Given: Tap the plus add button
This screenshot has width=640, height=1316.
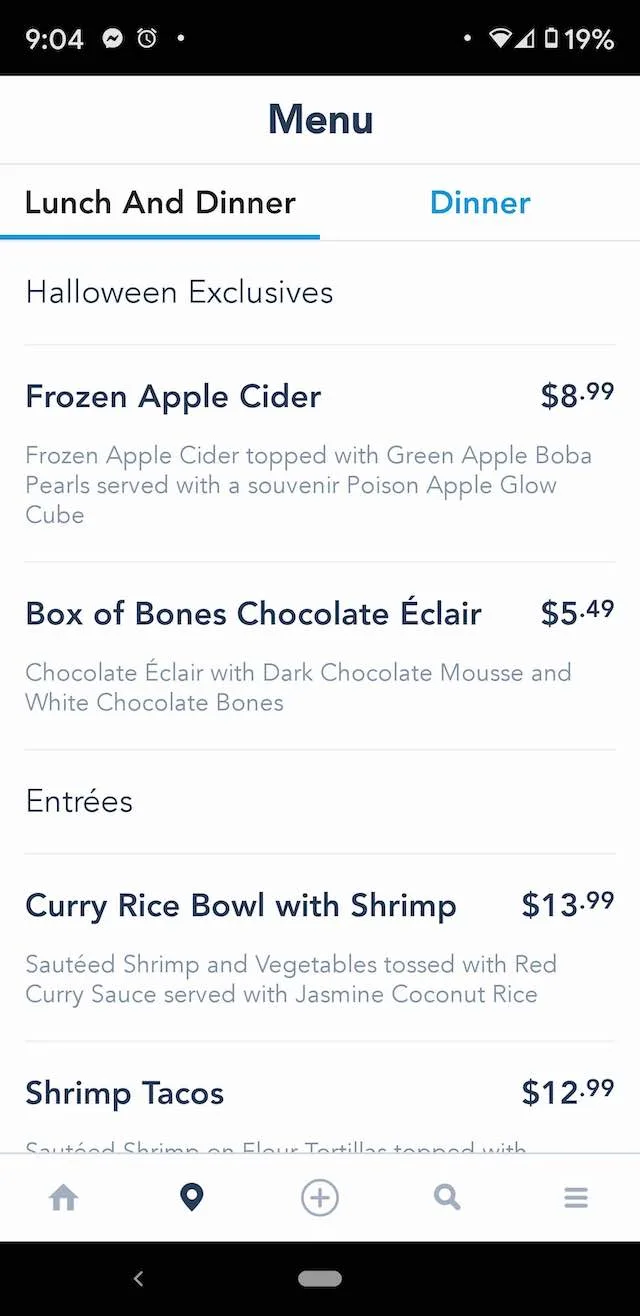Looking at the screenshot, I should (x=320, y=1197).
